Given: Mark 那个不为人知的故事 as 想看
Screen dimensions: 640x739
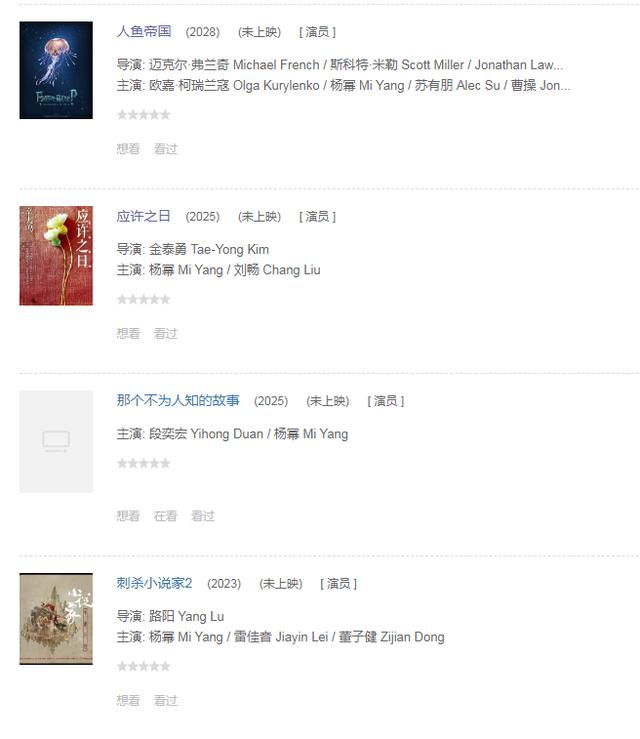Looking at the screenshot, I should pyautogui.click(x=128, y=516).
